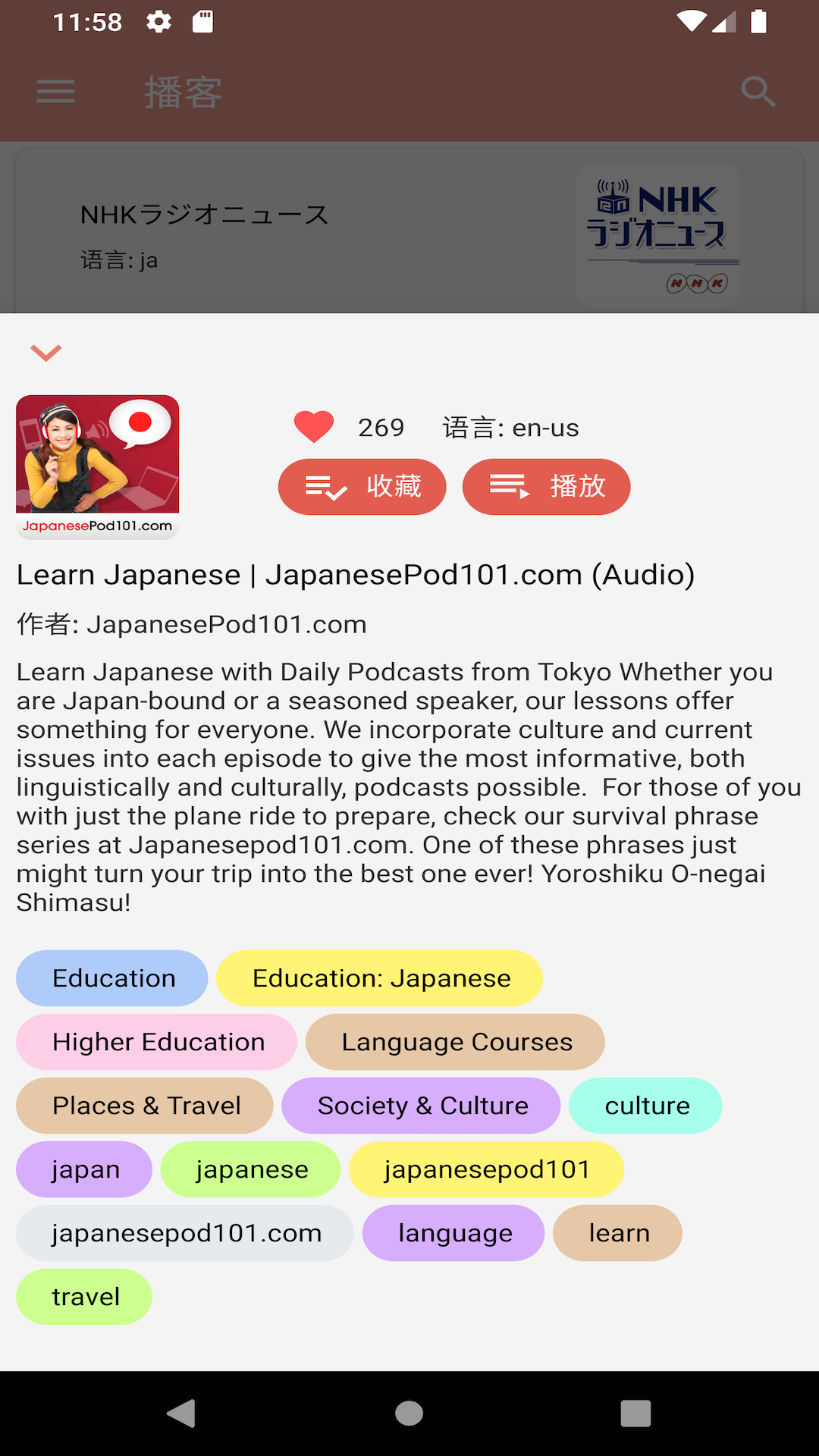Like the podcast with the heart icon
819x1456 pixels.
(x=314, y=427)
